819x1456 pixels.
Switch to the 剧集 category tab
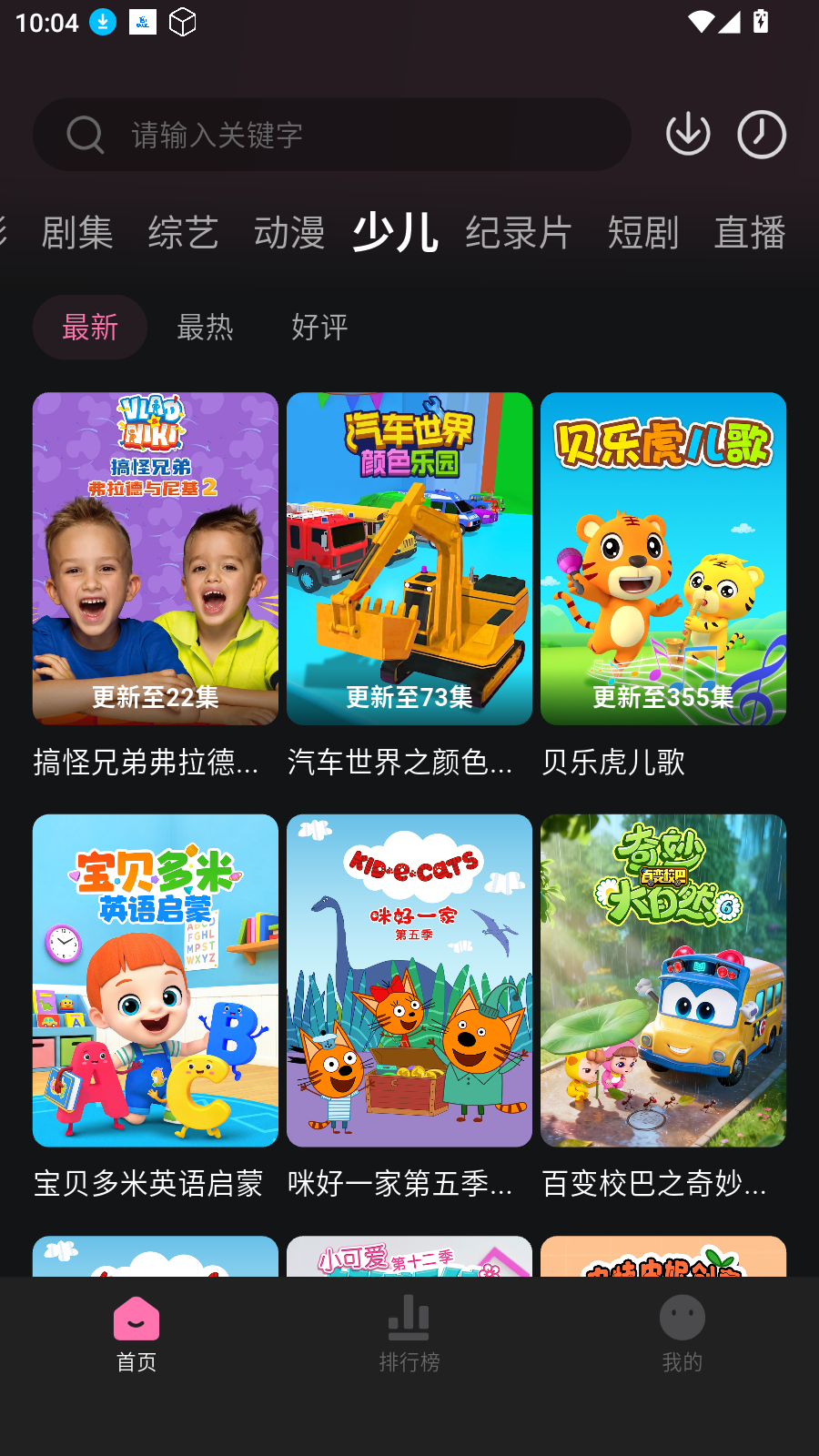[77, 233]
